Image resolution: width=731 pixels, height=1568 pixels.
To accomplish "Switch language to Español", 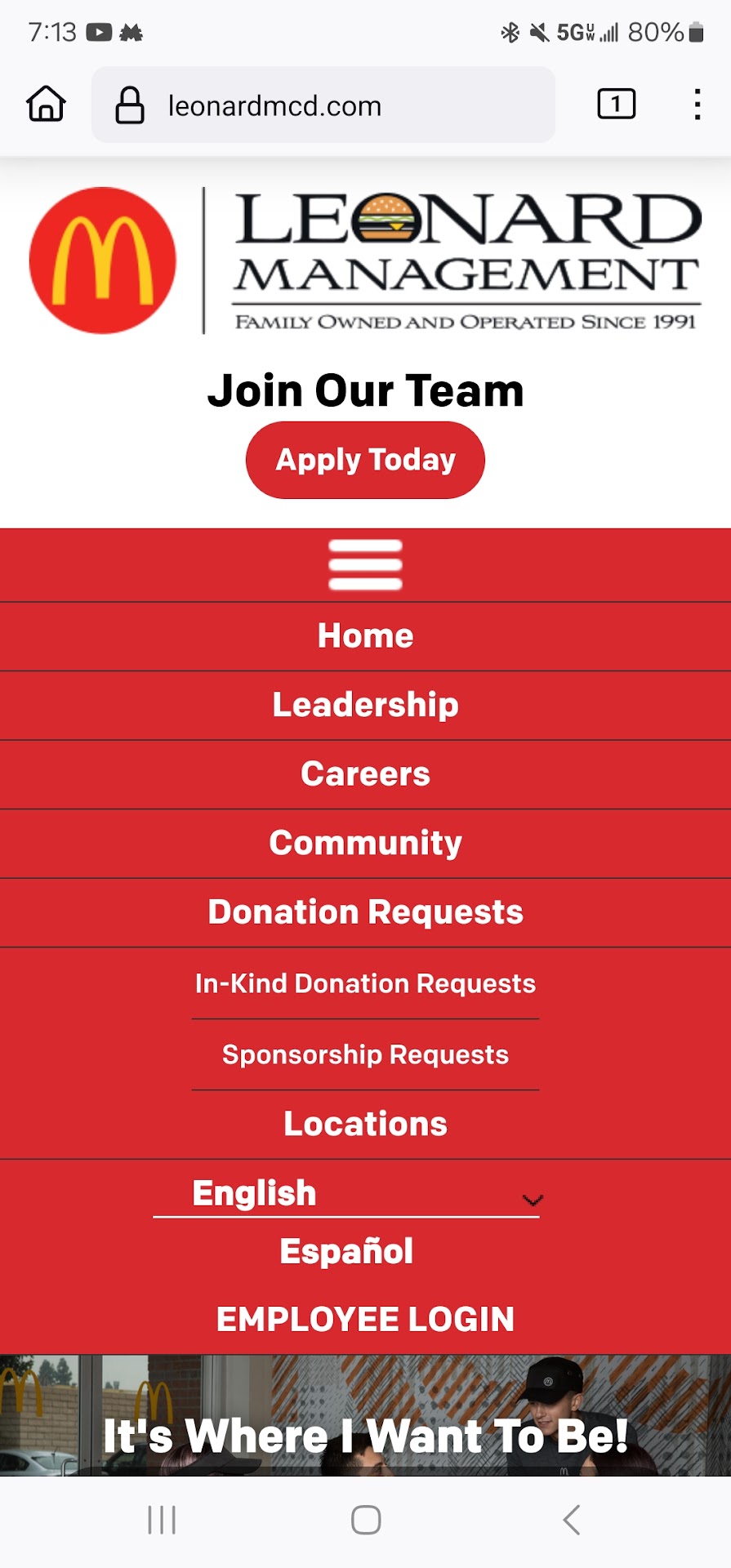I will click(x=346, y=1251).
